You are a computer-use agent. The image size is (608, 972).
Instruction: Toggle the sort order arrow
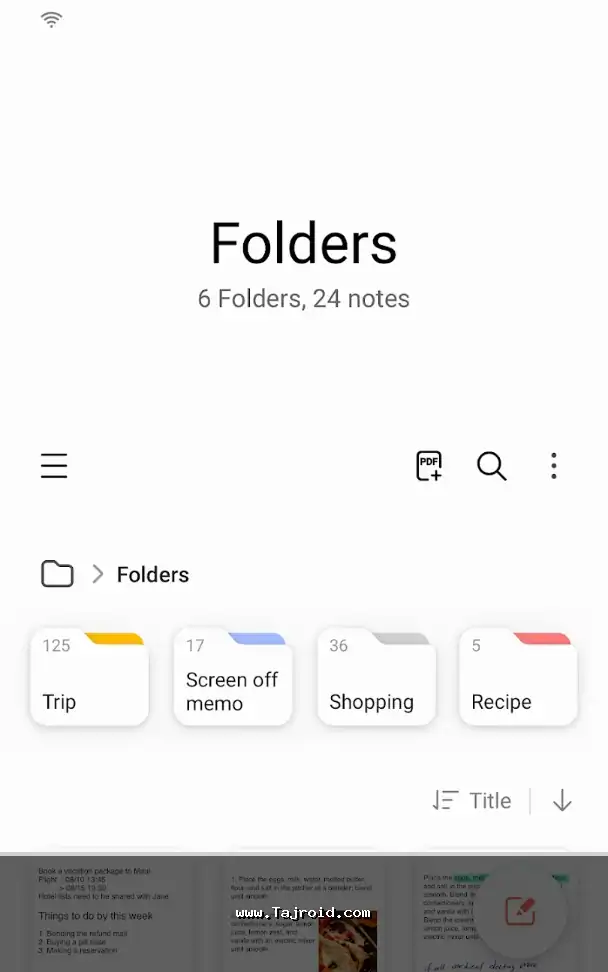click(563, 801)
